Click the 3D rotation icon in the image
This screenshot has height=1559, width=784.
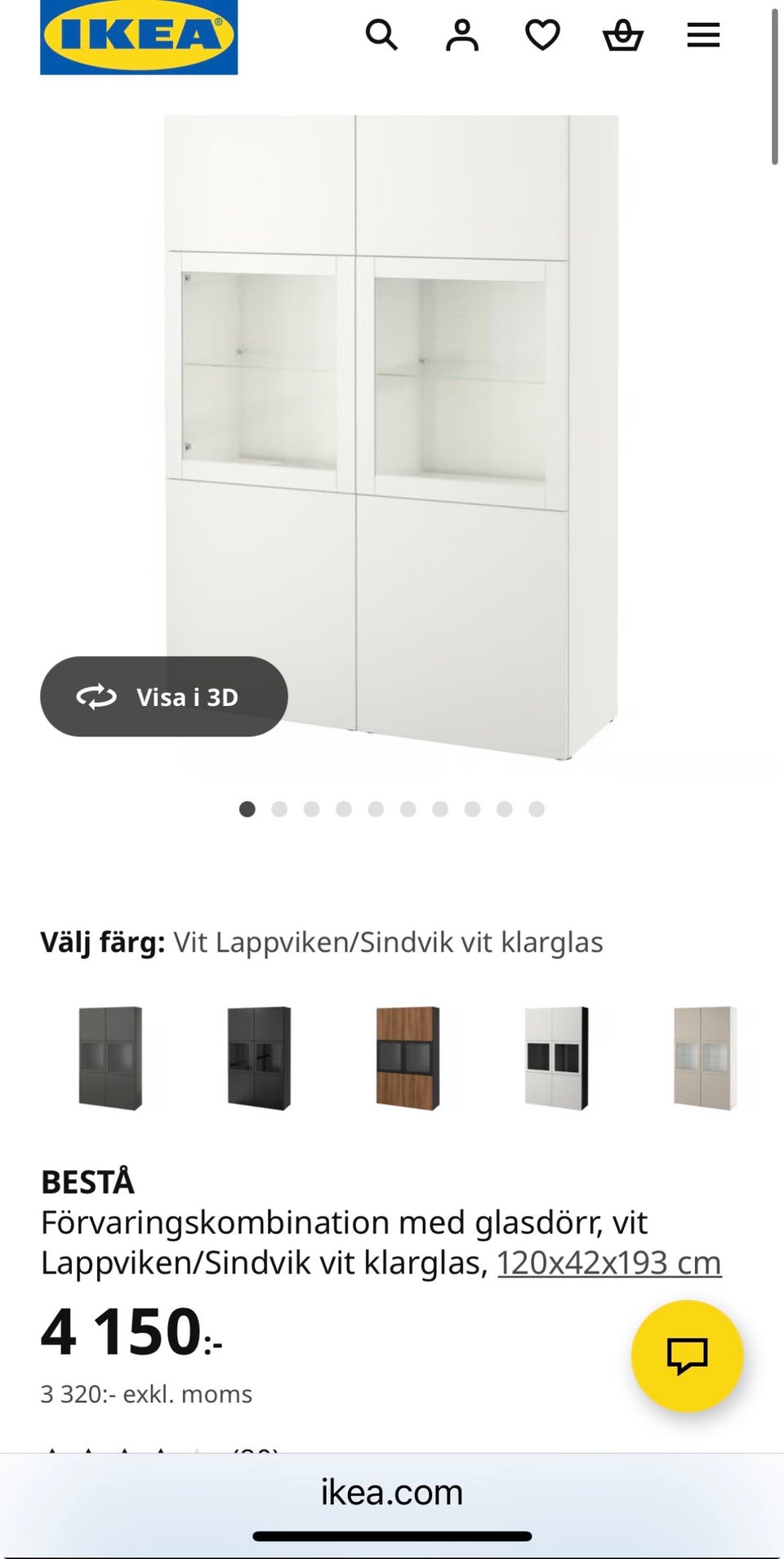pos(96,697)
